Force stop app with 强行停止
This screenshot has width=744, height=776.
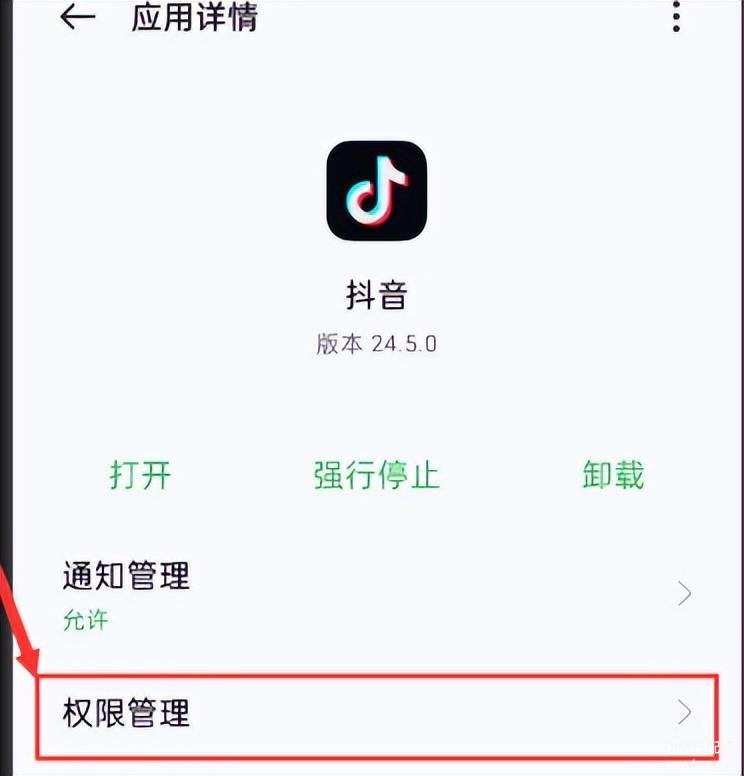(376, 474)
